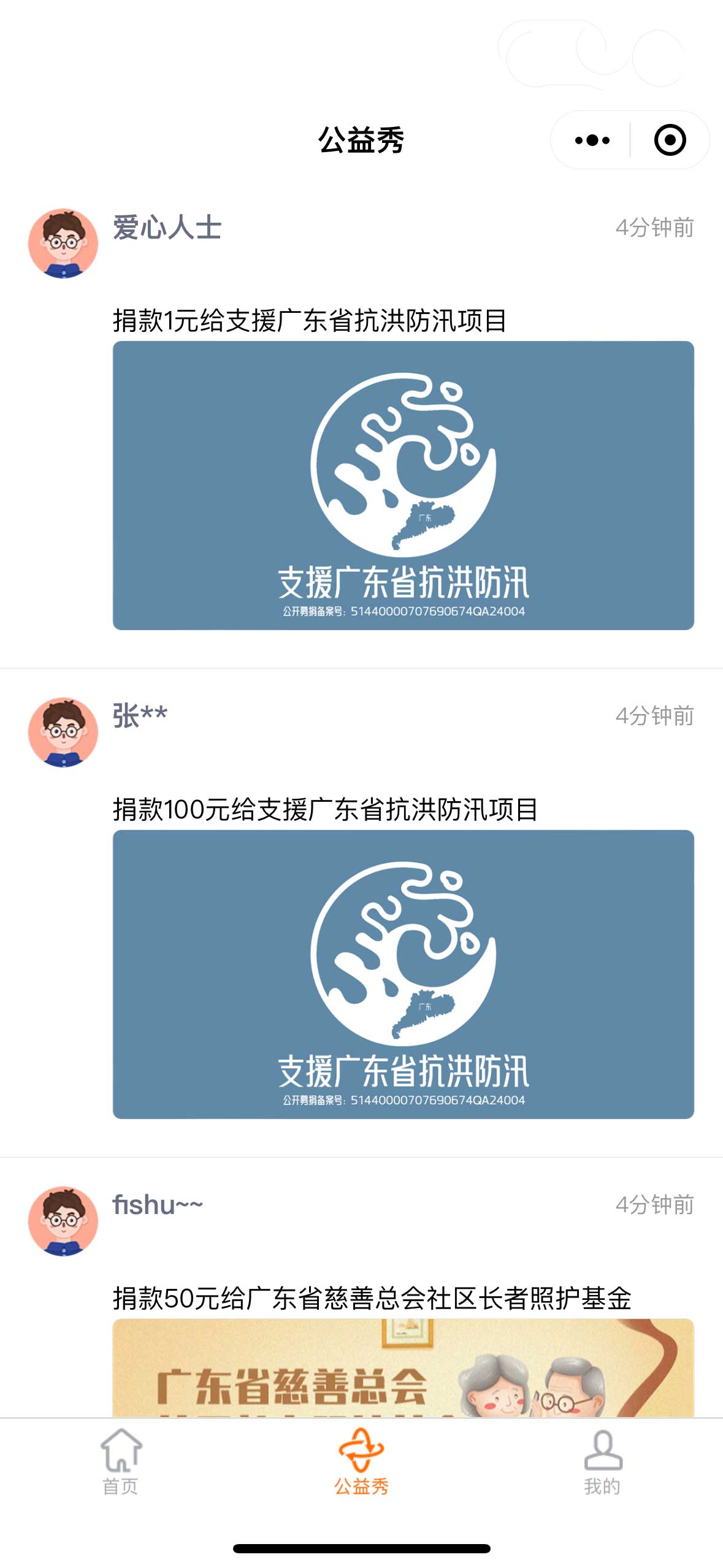Open the mini program more options menu
Image resolution: width=723 pixels, height=1568 pixels.
592,140
